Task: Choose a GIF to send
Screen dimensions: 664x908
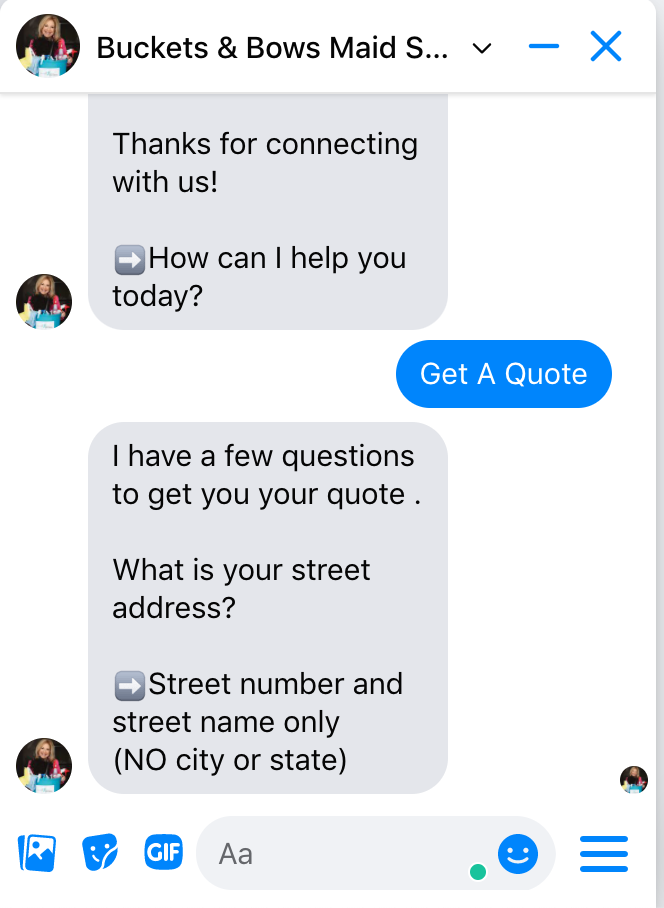Action: tap(163, 852)
